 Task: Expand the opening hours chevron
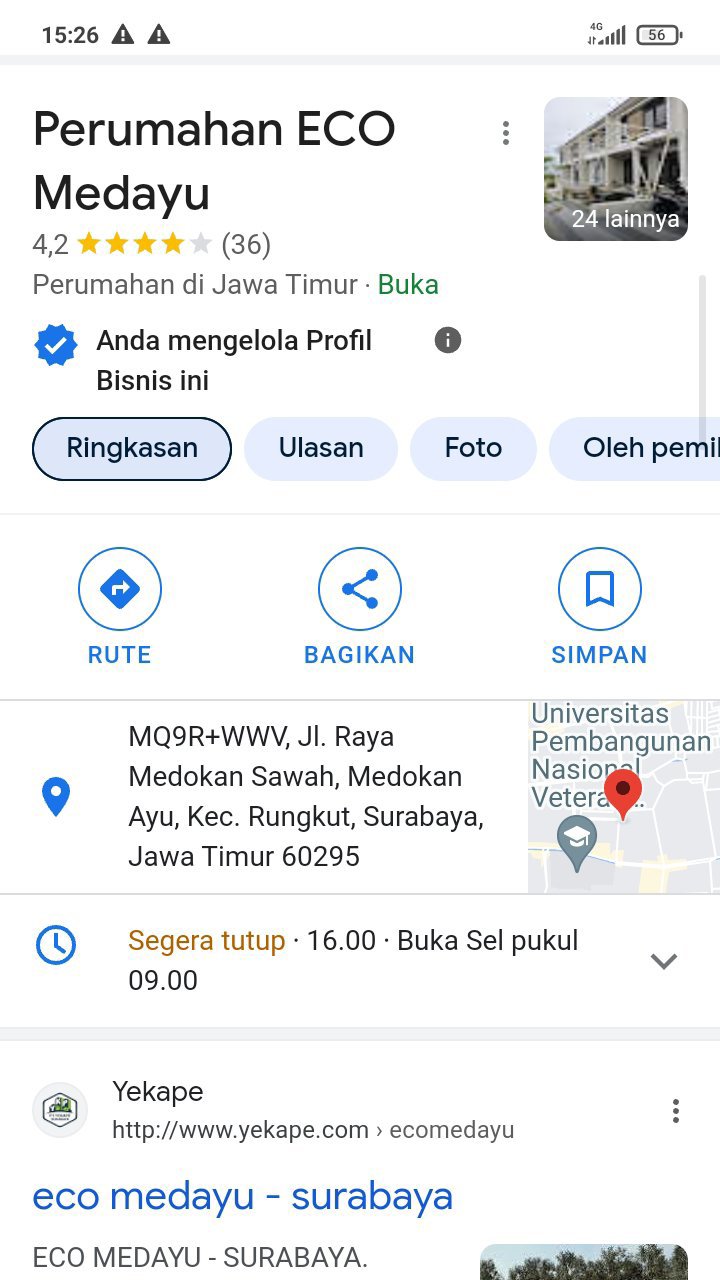point(664,961)
